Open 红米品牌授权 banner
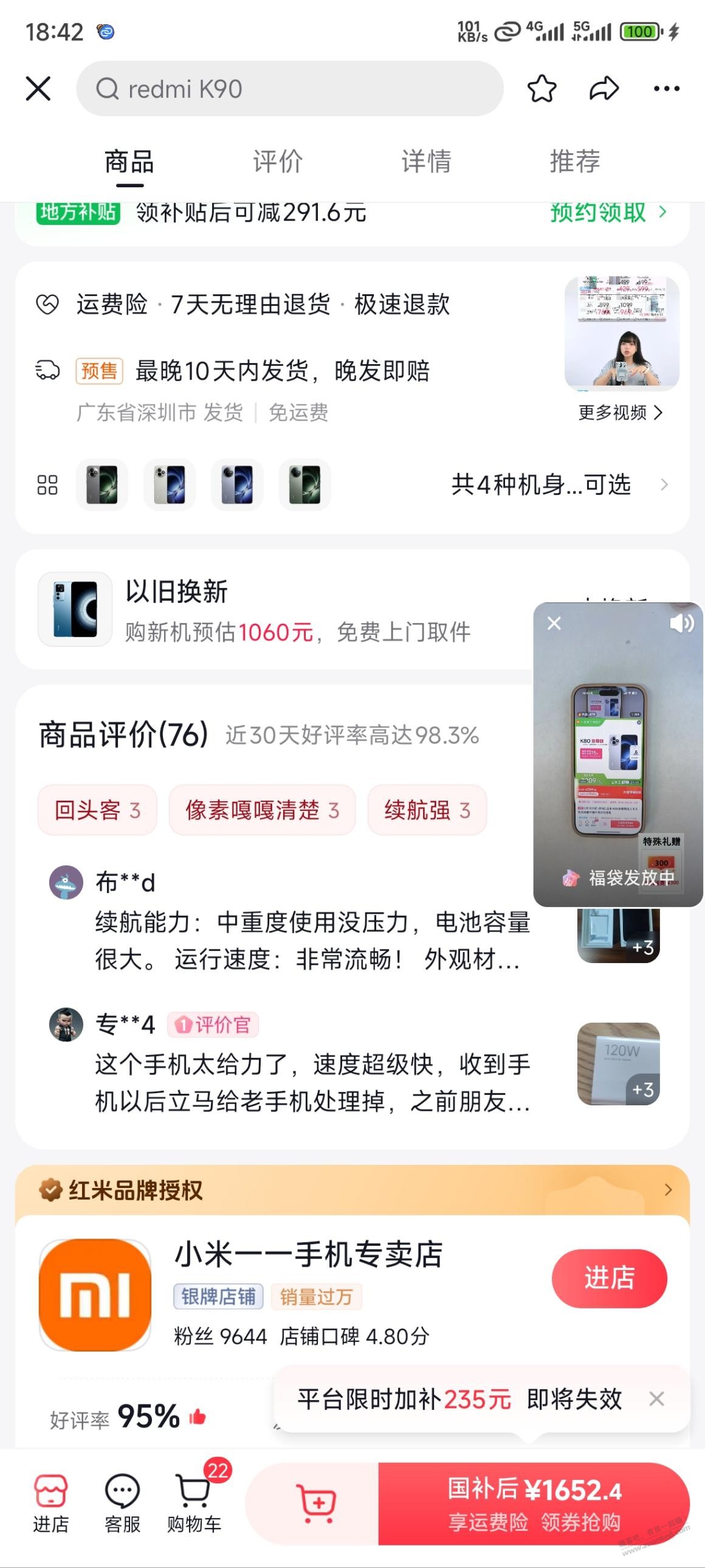The width and height of the screenshot is (705, 1568). 352,1189
